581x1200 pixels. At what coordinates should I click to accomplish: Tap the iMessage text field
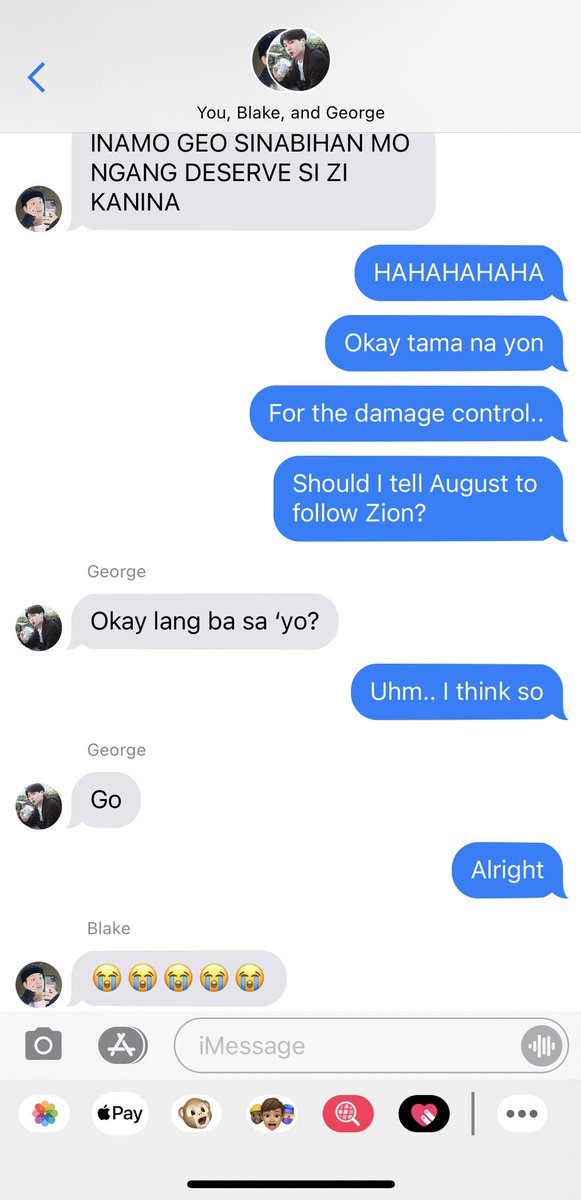click(x=350, y=1046)
